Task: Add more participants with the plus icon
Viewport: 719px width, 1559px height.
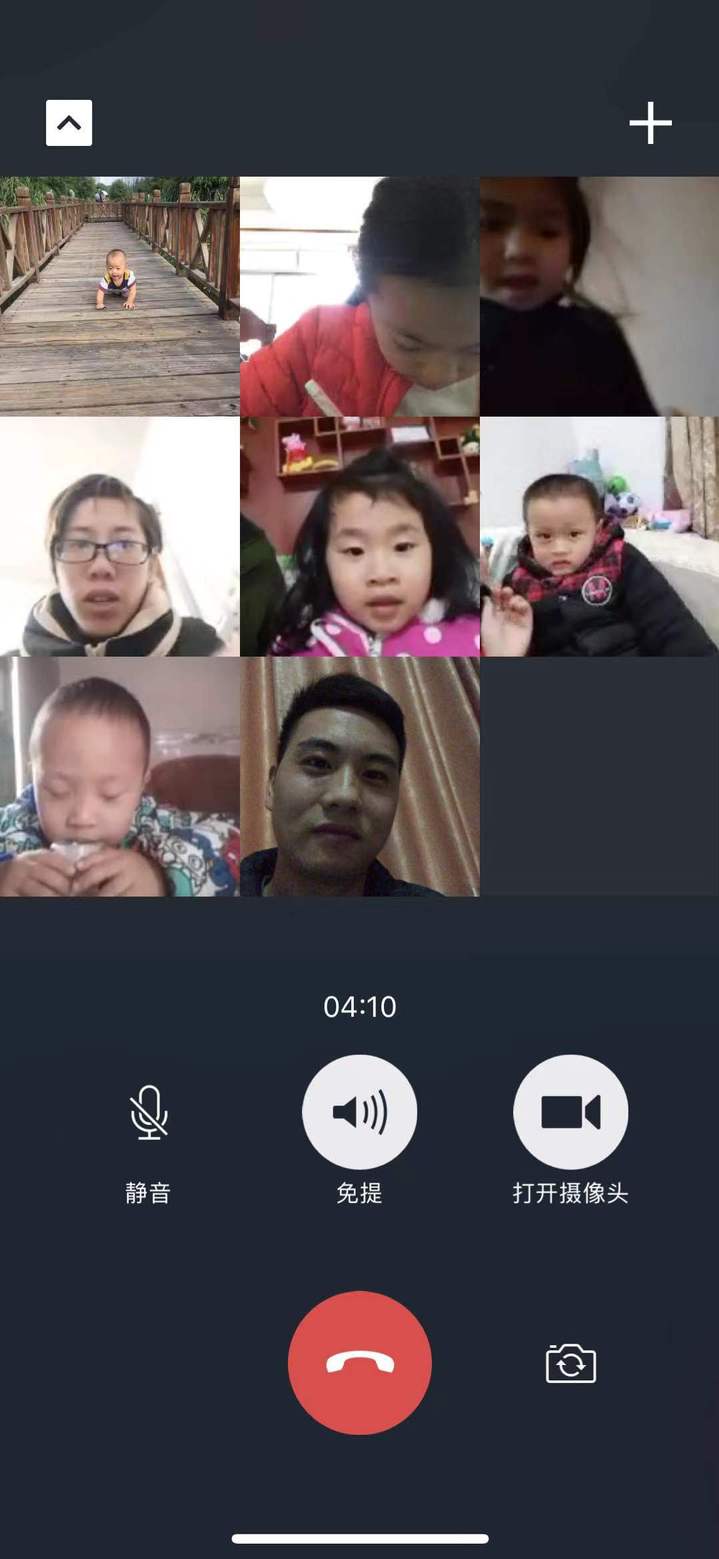Action: tap(650, 123)
